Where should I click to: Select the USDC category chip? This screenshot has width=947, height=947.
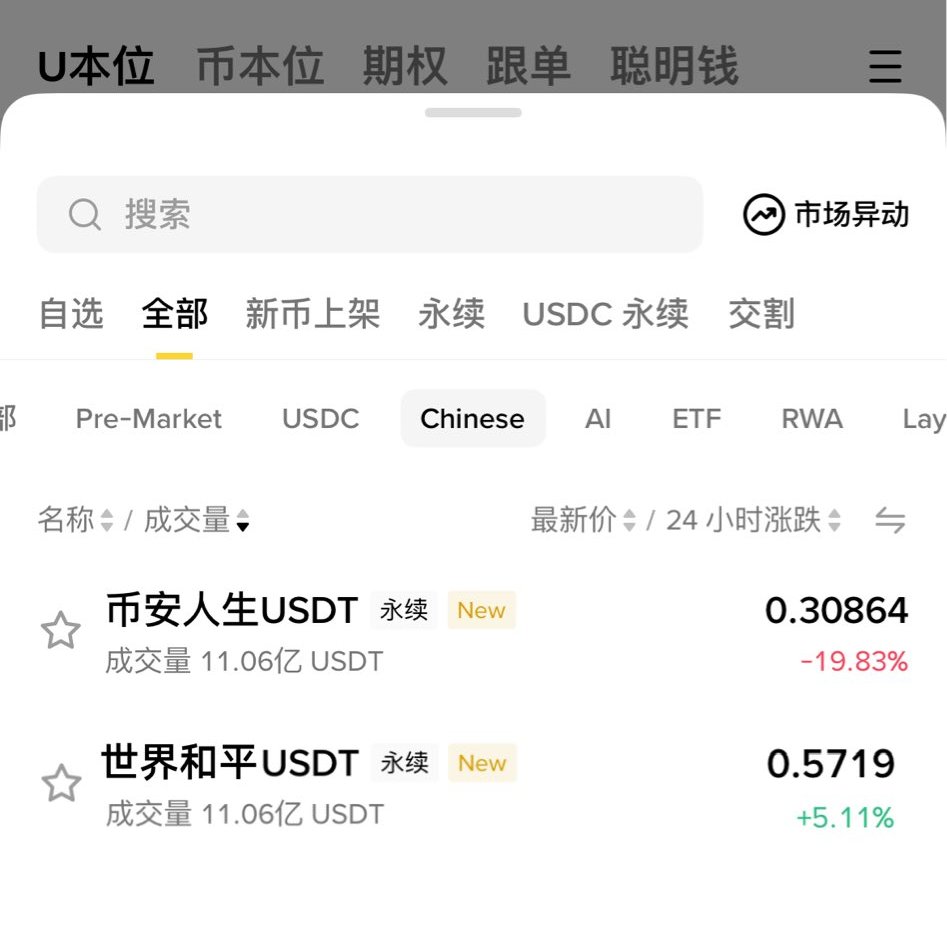(320, 418)
